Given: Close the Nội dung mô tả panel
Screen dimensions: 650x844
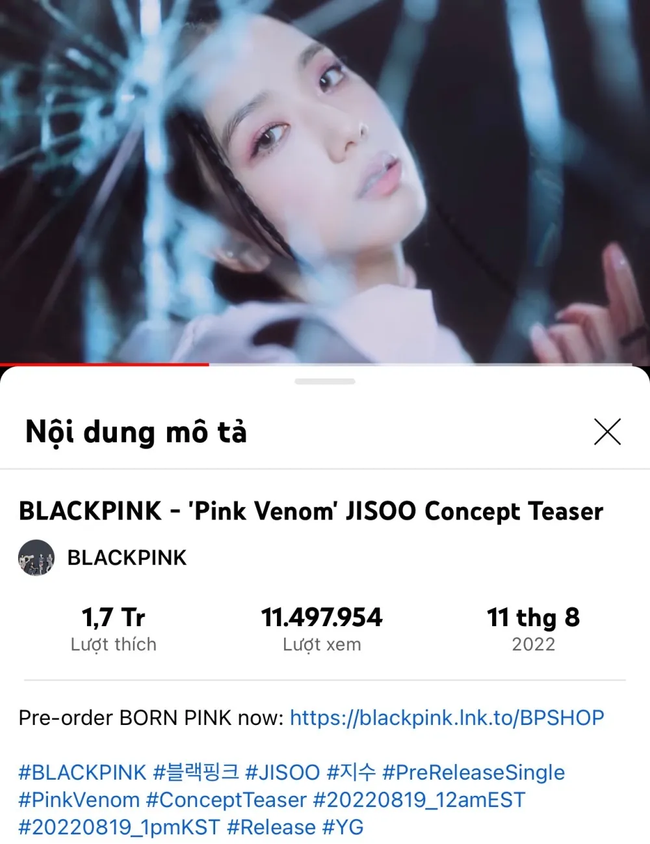Looking at the screenshot, I should pos(607,432).
